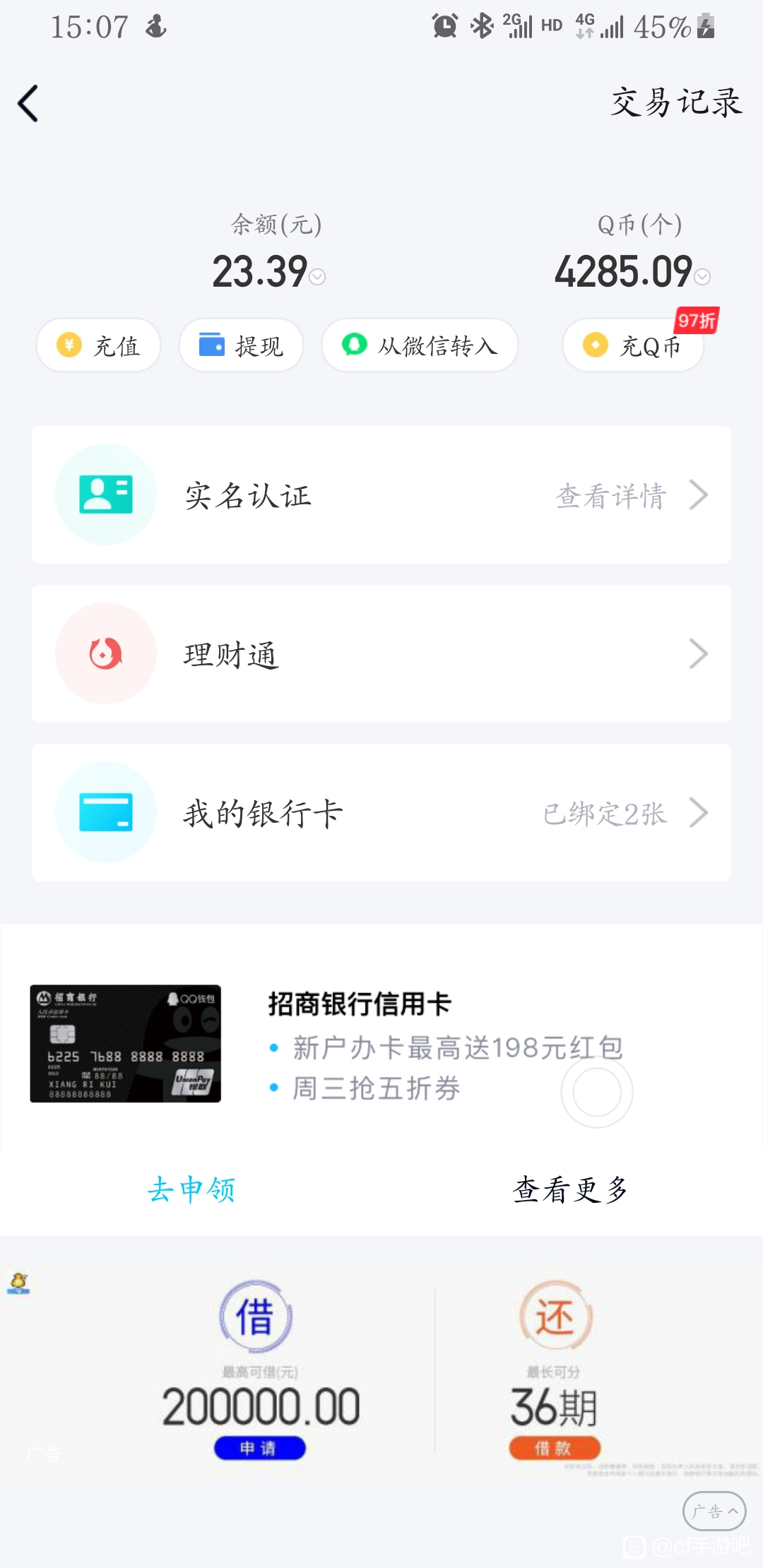763x1568 pixels.
Task: Collapse the 广告 ad label
Action: click(x=714, y=1511)
